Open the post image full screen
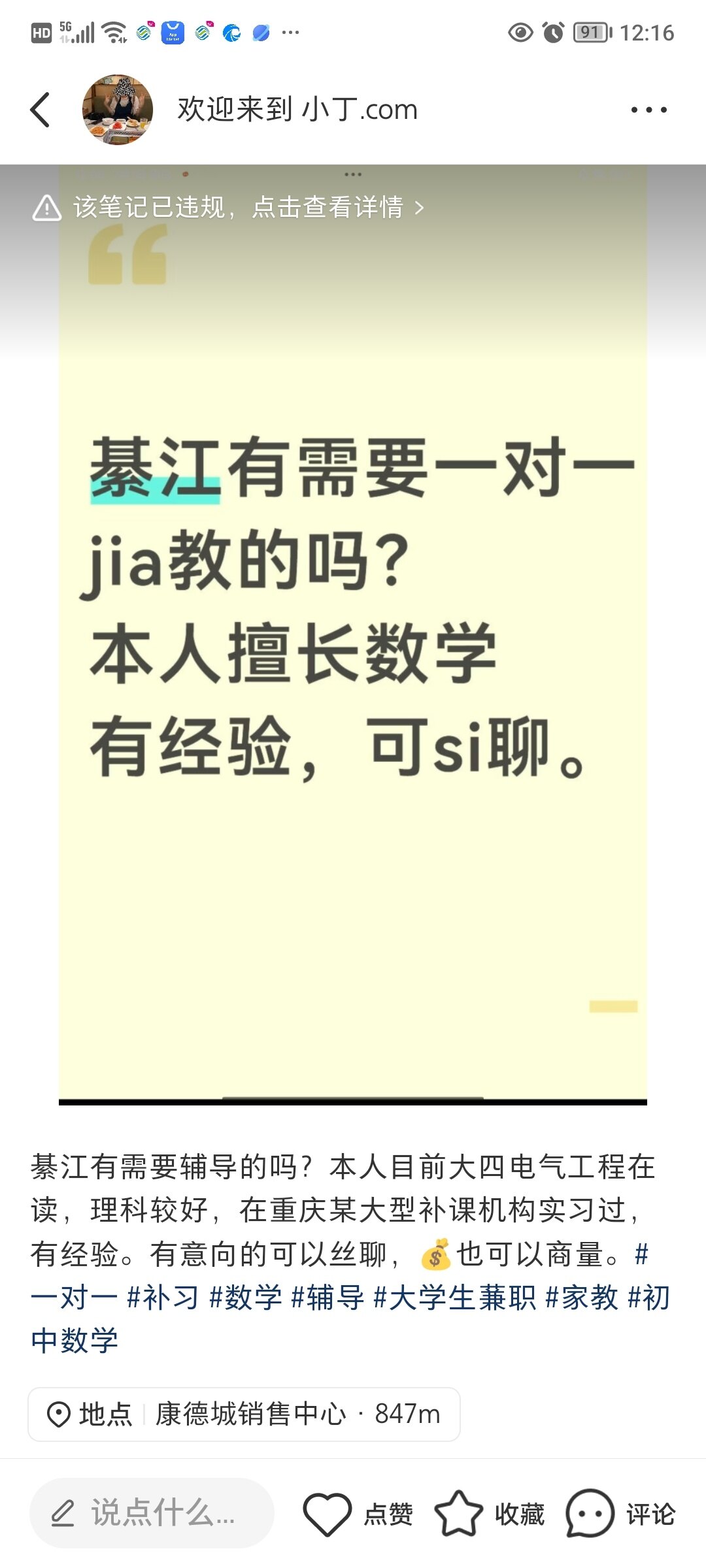The width and height of the screenshot is (706, 1568). pos(353,653)
